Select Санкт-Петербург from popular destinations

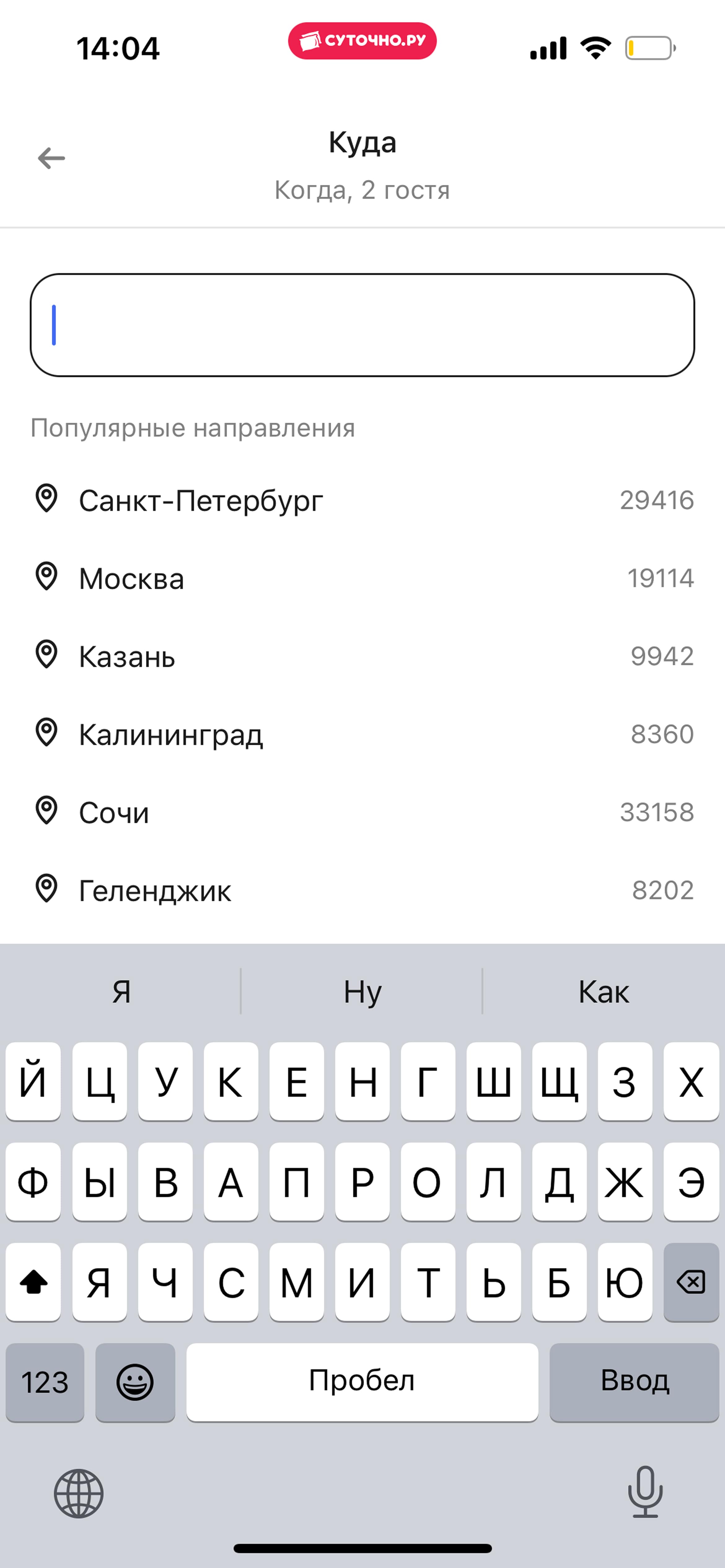362,500
